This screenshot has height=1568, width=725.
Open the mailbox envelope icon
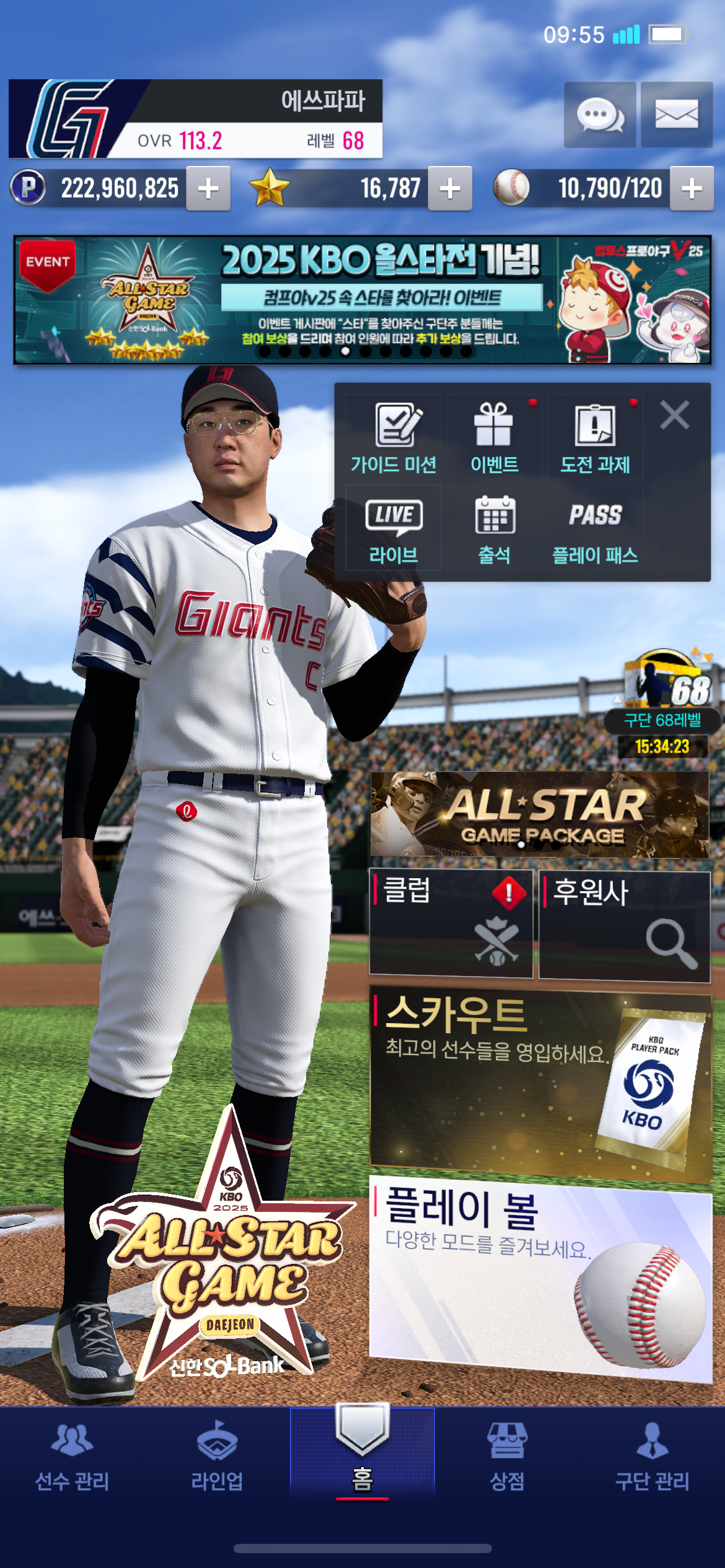(x=677, y=115)
